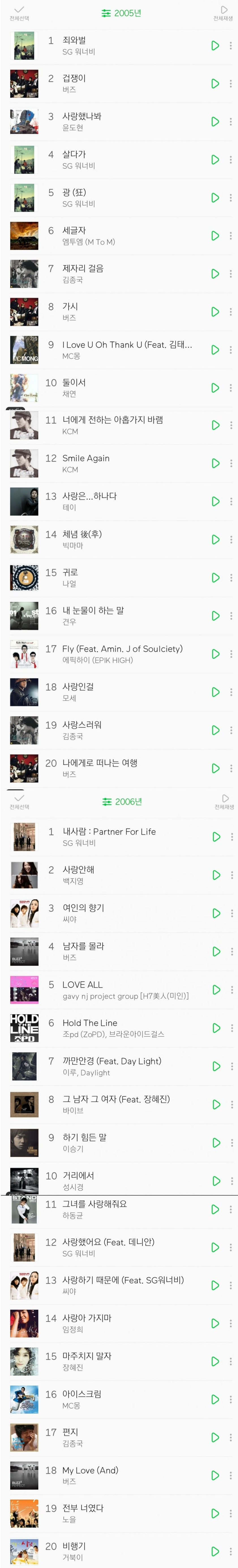
Task: Select all songs in the 2005 chart
Action: tap(19, 13)
